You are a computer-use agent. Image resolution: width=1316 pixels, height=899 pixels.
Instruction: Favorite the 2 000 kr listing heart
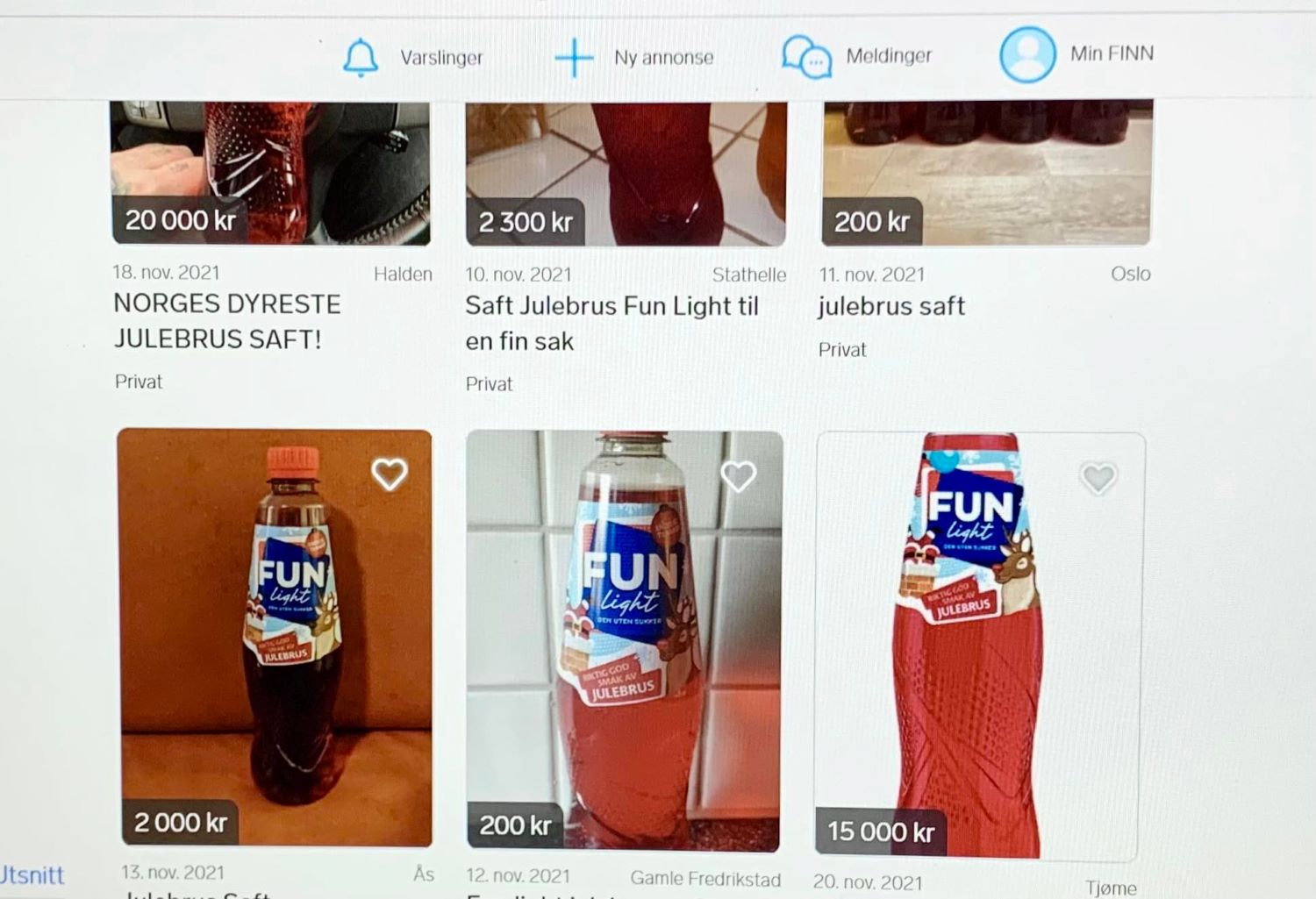click(389, 474)
